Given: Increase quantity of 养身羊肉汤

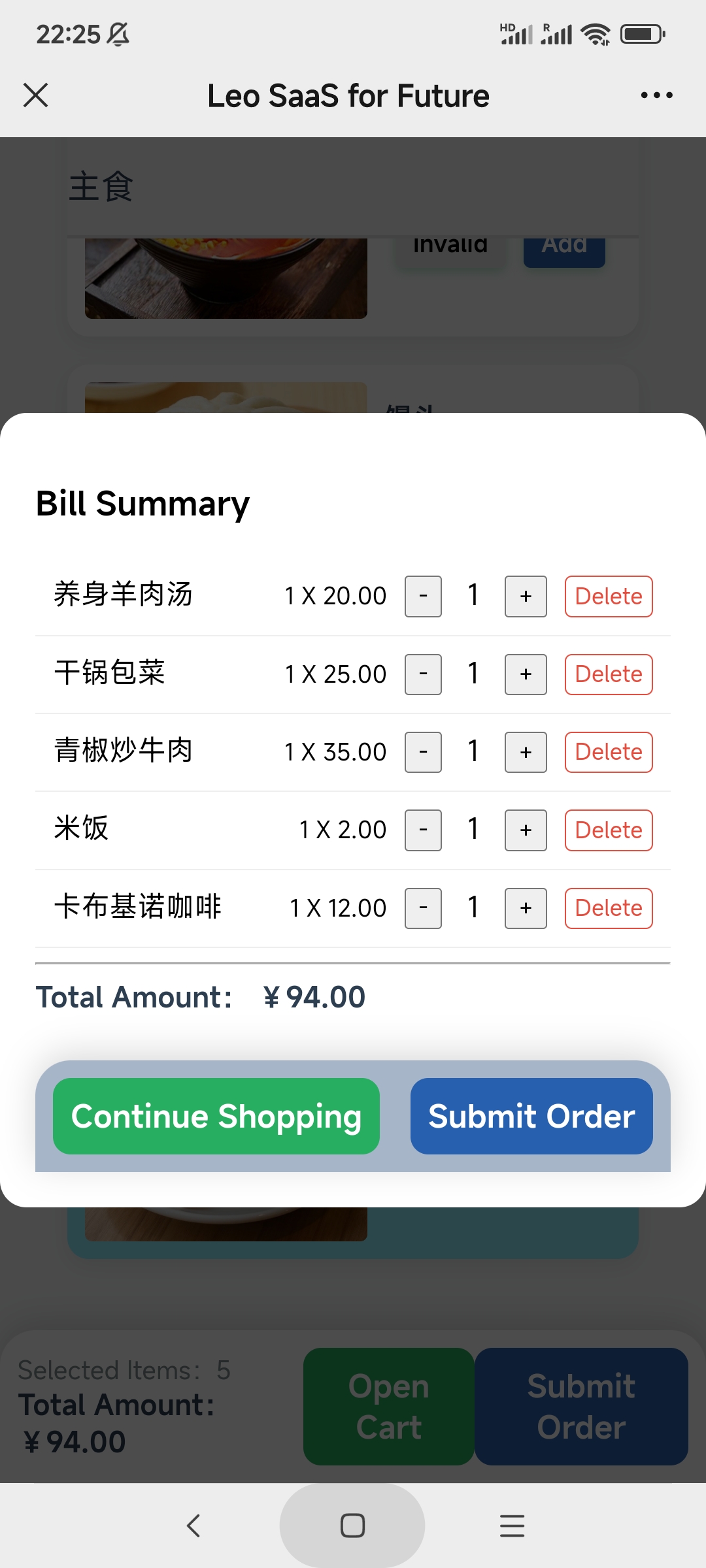Looking at the screenshot, I should click(x=526, y=596).
